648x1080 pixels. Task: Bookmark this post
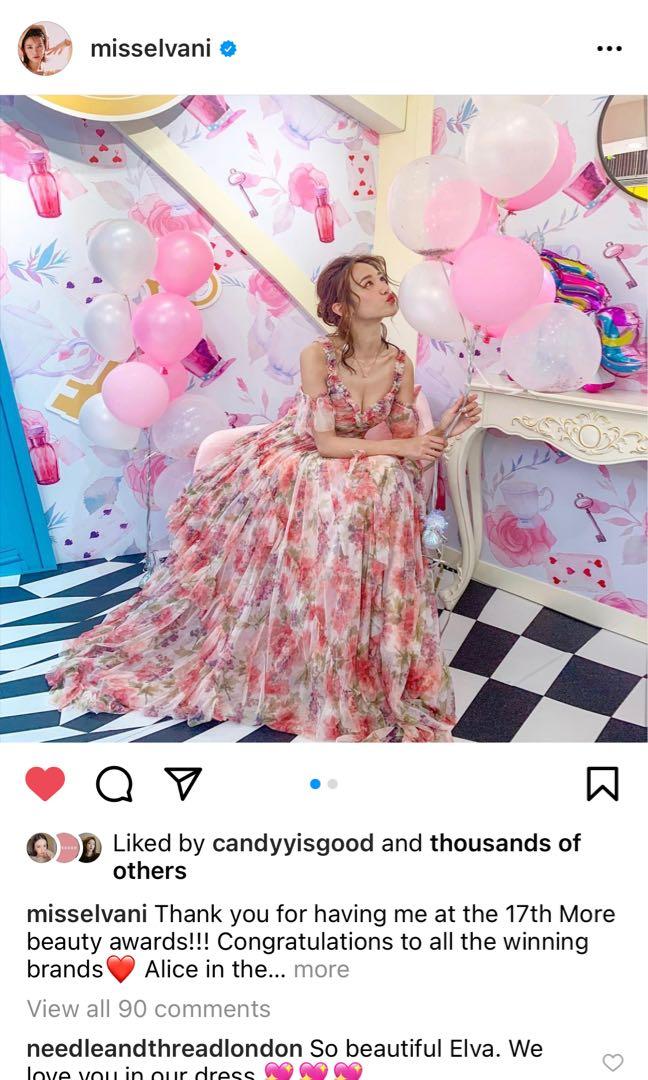tap(602, 784)
